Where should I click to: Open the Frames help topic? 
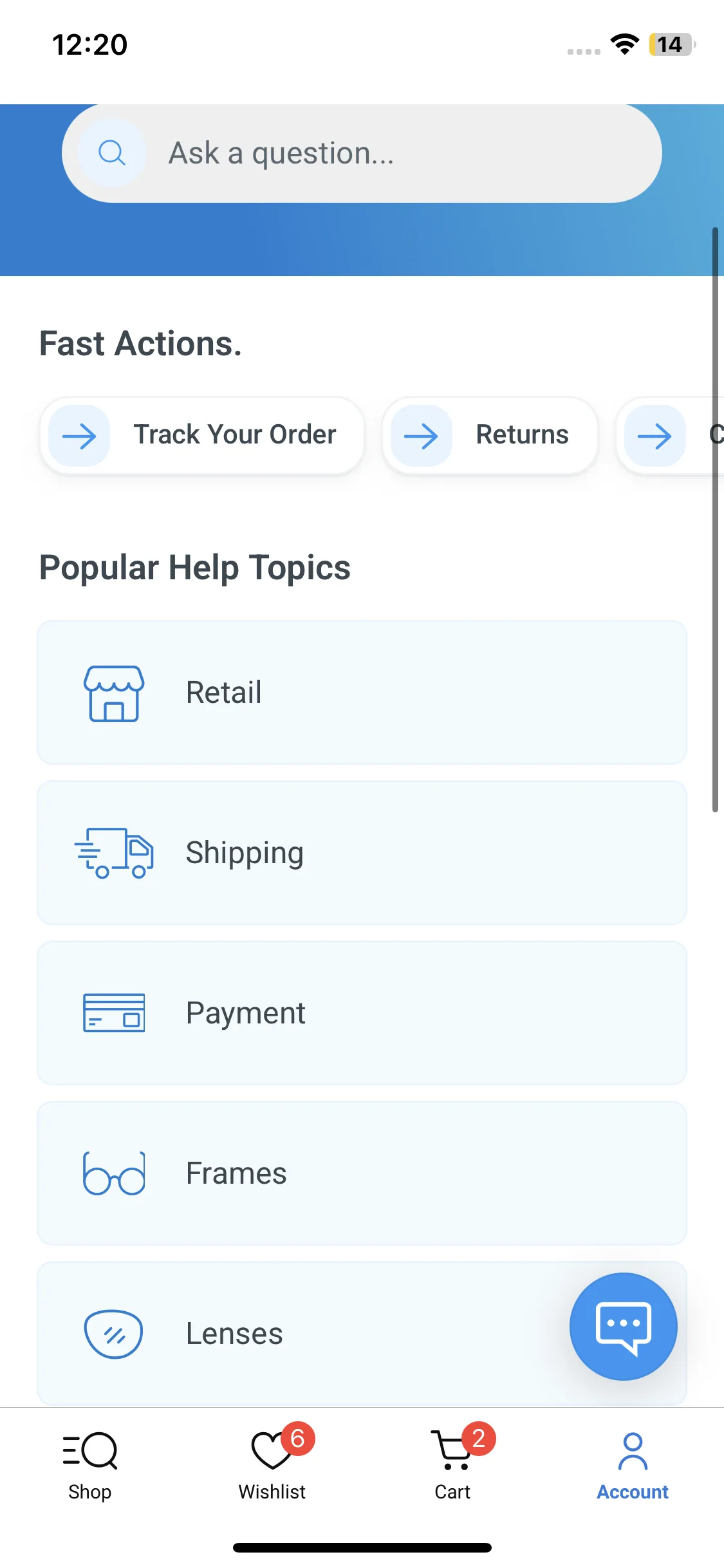(x=362, y=1173)
